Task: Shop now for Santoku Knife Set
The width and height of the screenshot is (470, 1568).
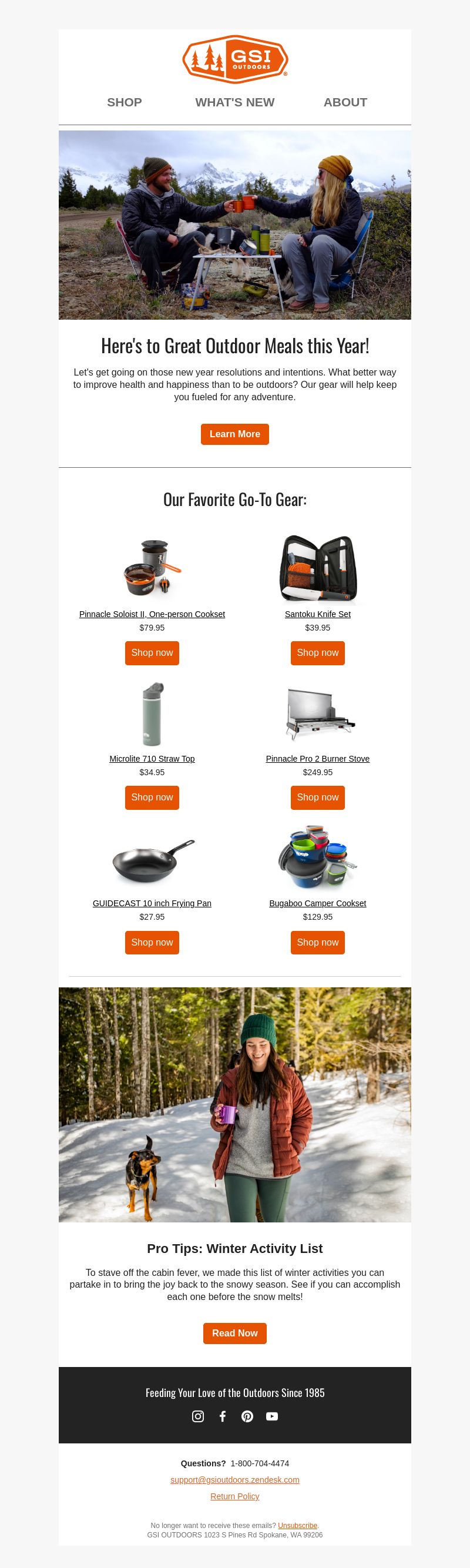Action: pyautogui.click(x=317, y=652)
